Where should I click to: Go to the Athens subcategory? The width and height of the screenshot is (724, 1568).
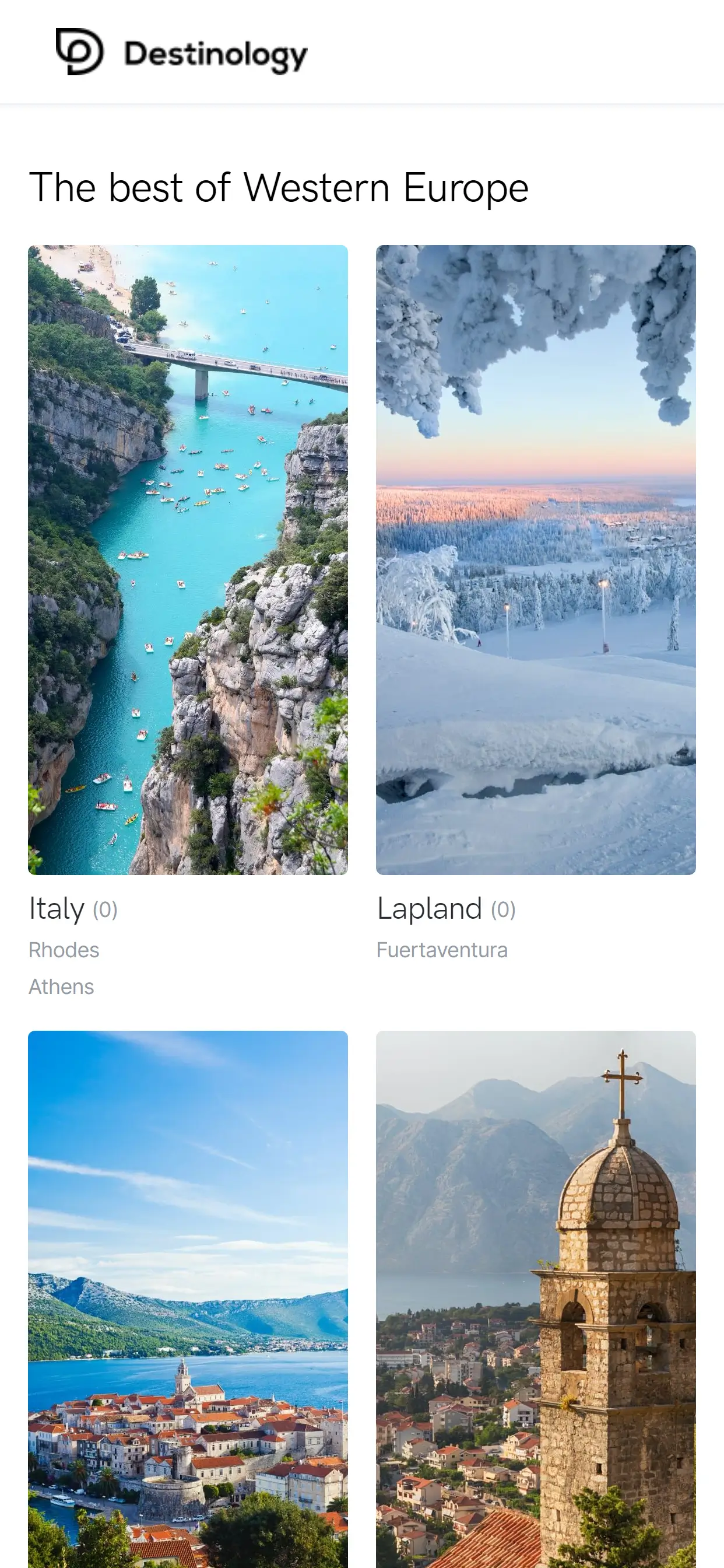(61, 986)
